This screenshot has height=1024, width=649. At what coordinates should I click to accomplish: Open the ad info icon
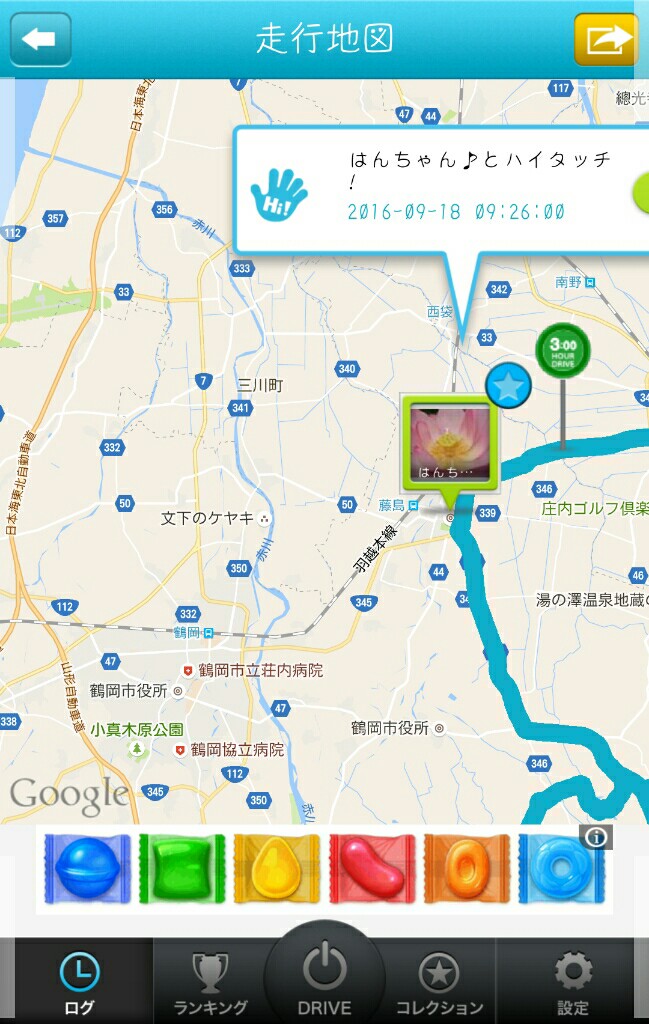pos(596,837)
